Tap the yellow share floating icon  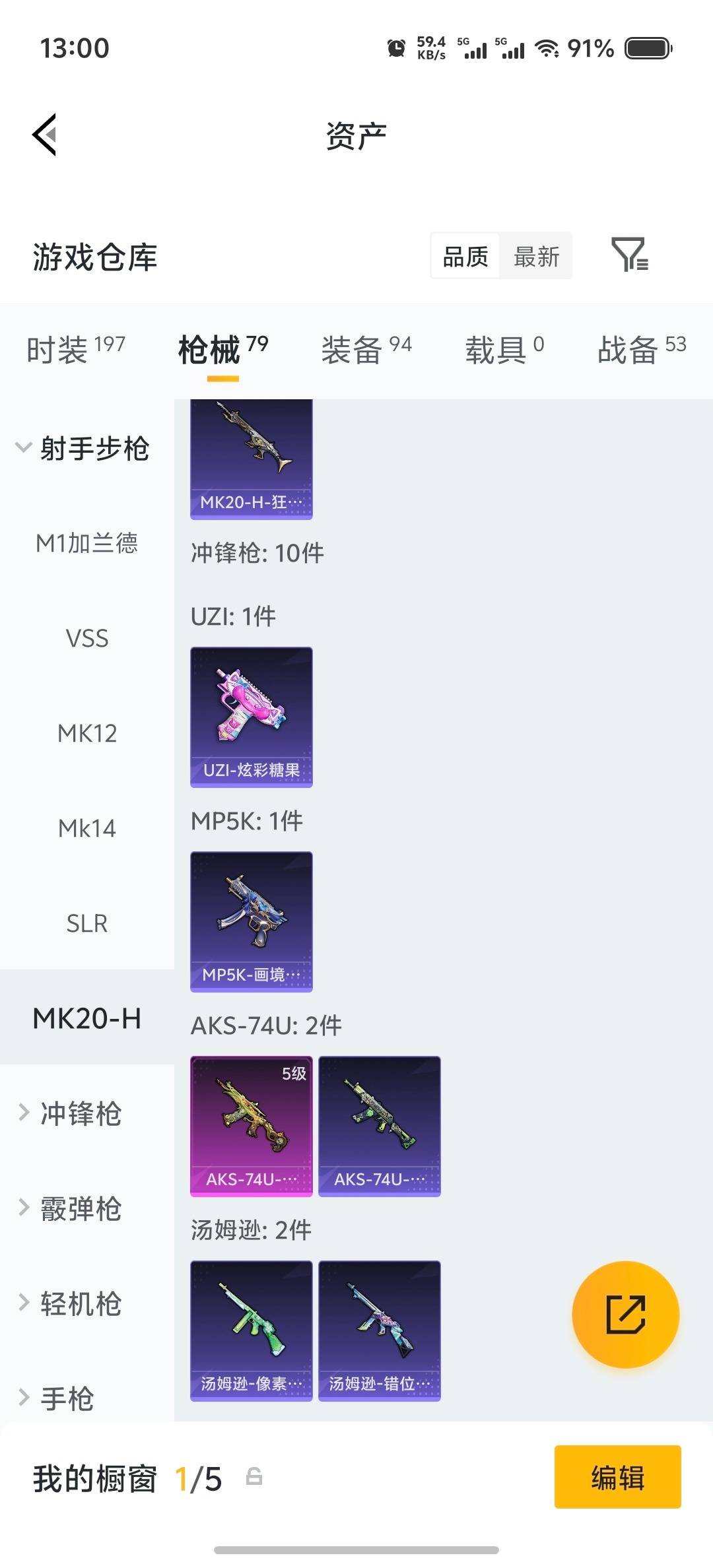(x=624, y=1315)
